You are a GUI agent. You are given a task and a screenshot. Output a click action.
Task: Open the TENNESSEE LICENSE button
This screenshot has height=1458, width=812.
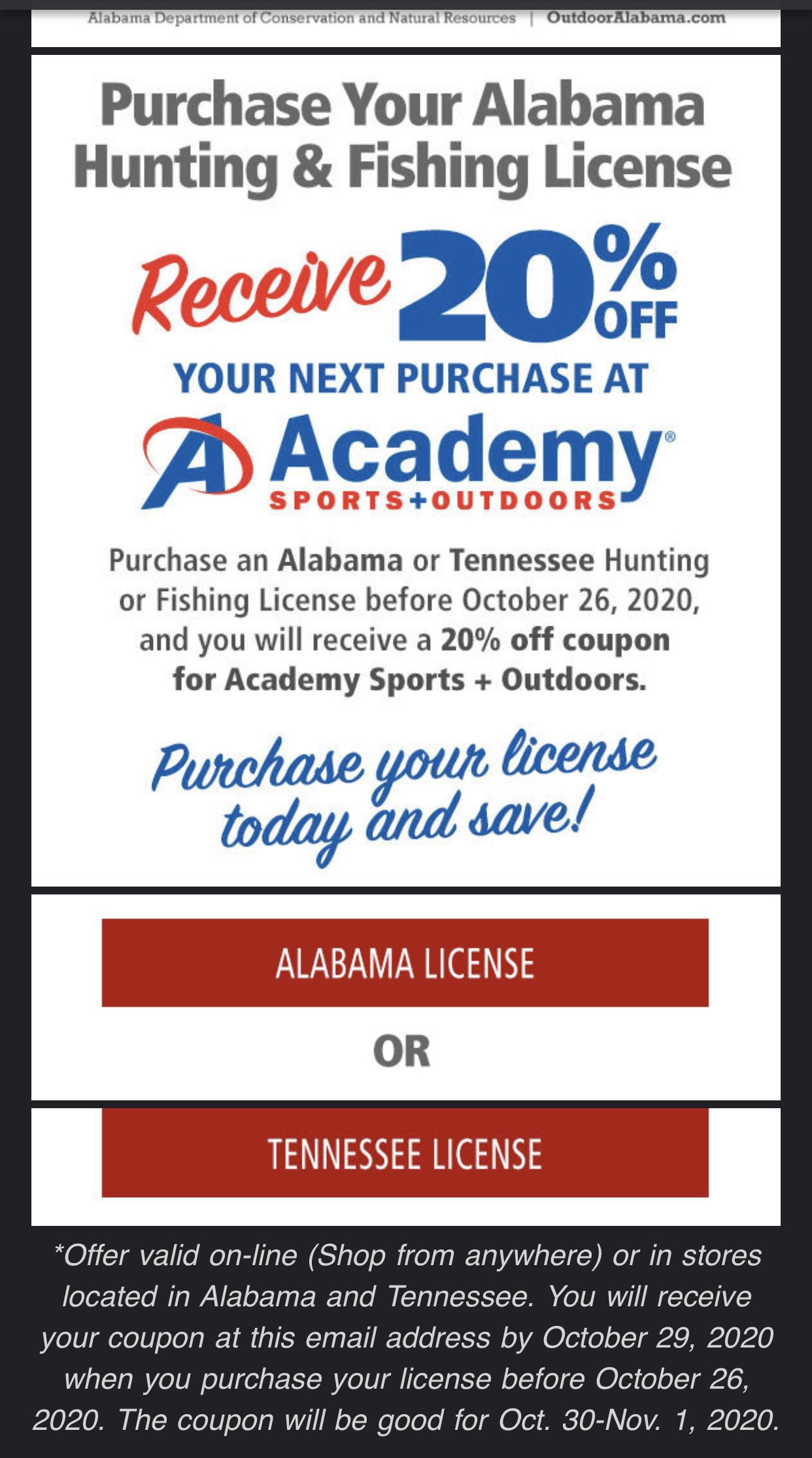(x=405, y=1153)
